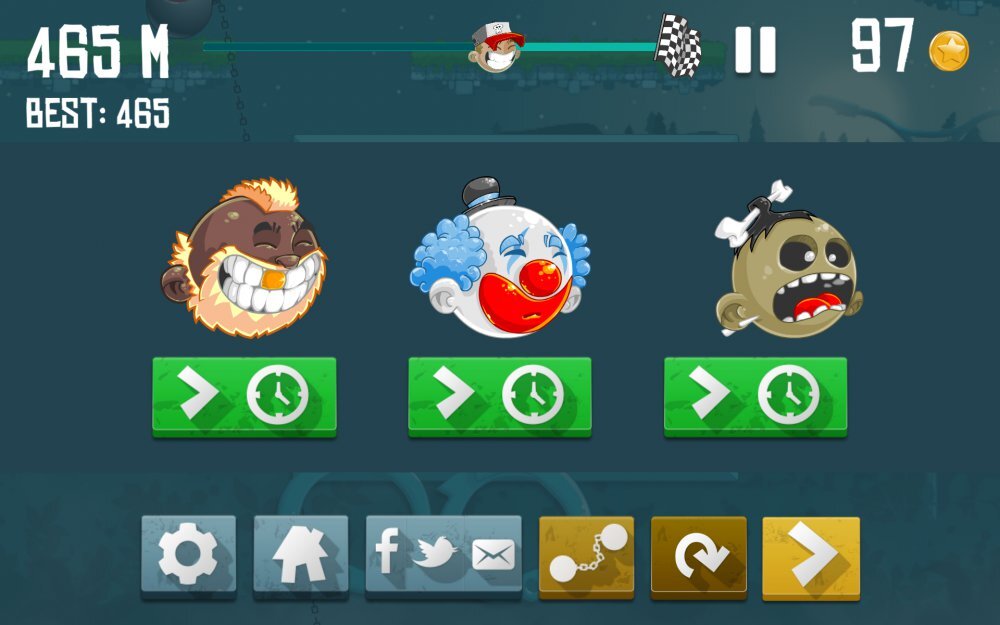Image resolution: width=1000 pixels, height=625 pixels.
Task: Go to the home screen
Action: click(300, 556)
